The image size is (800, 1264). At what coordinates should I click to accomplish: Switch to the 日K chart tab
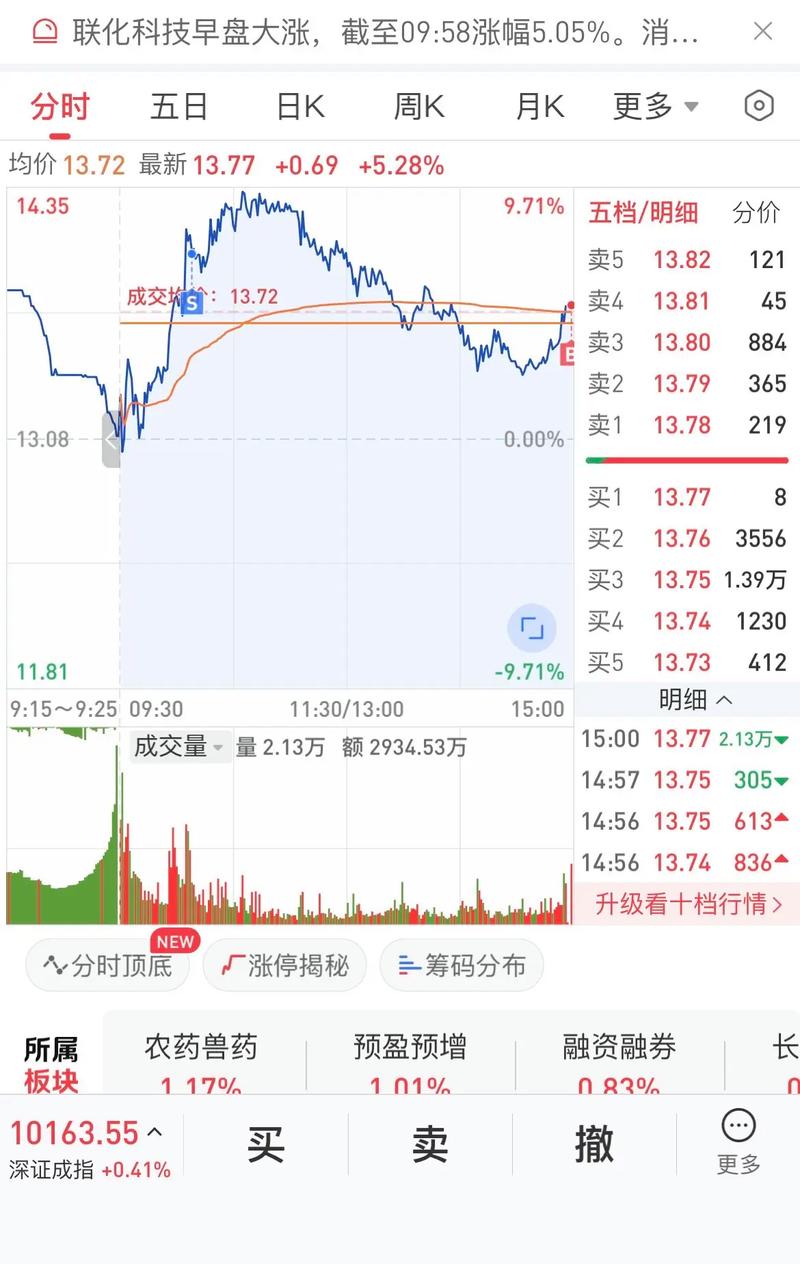300,106
